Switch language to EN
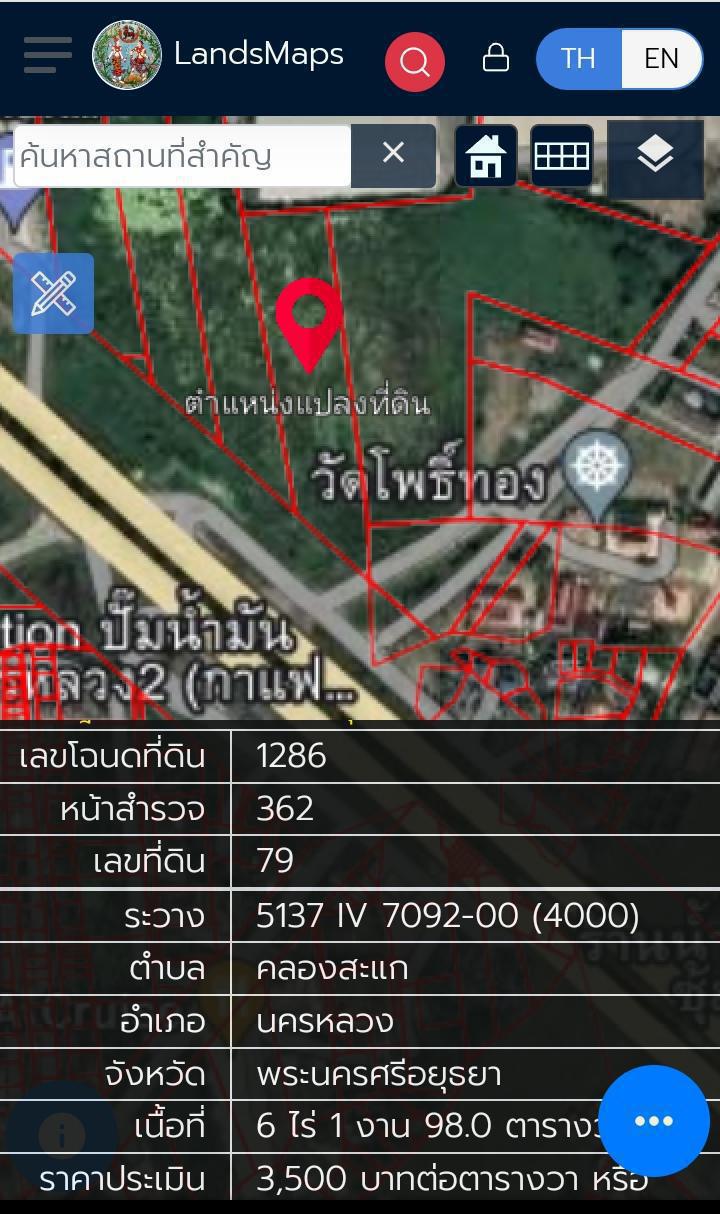Image resolution: width=720 pixels, height=1214 pixels. coord(661,58)
